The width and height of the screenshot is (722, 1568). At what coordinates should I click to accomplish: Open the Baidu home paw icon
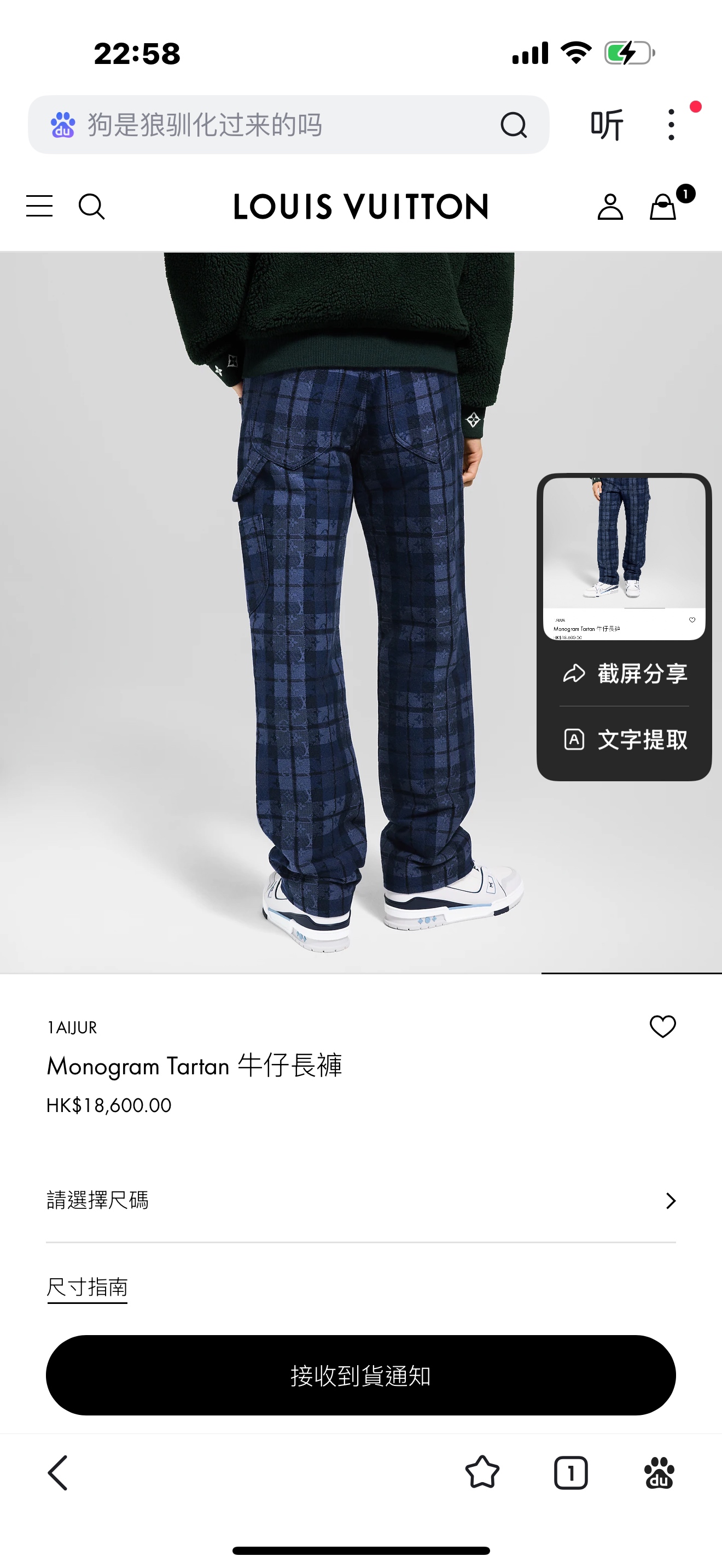point(659,1473)
